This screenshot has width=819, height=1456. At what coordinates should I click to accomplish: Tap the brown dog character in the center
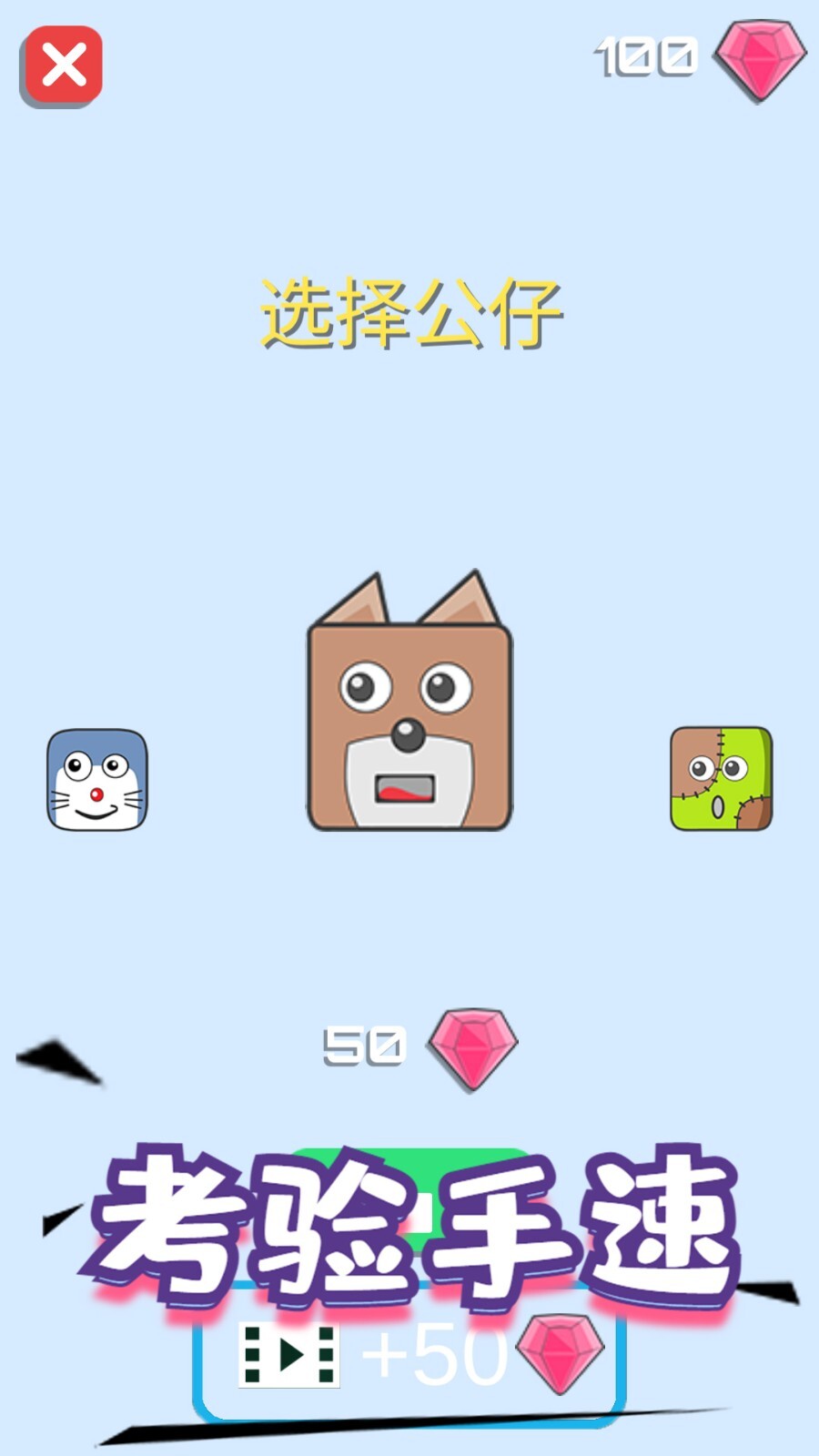(409, 719)
